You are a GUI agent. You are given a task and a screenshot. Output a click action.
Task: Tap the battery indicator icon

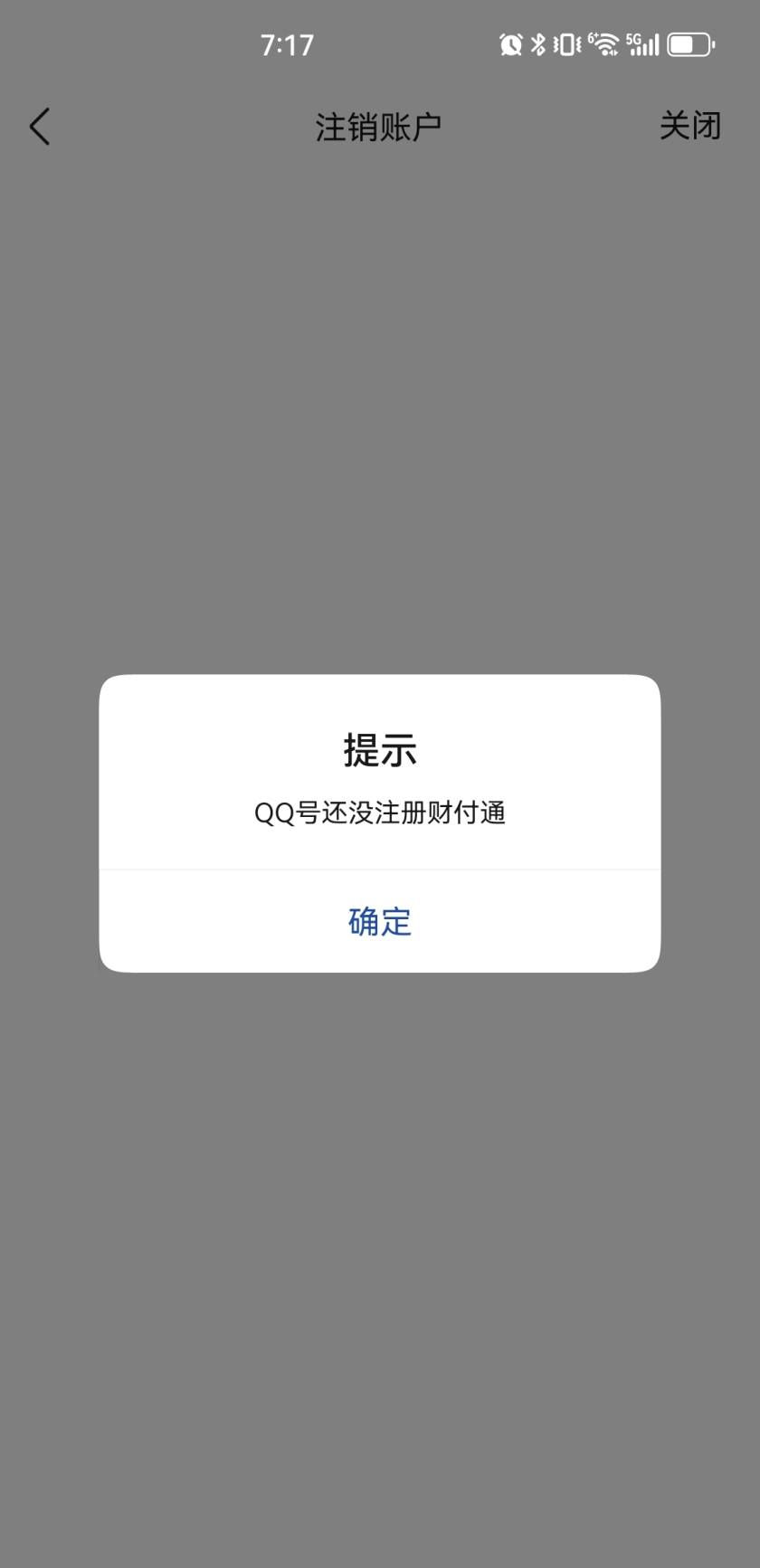pyautogui.click(x=688, y=43)
